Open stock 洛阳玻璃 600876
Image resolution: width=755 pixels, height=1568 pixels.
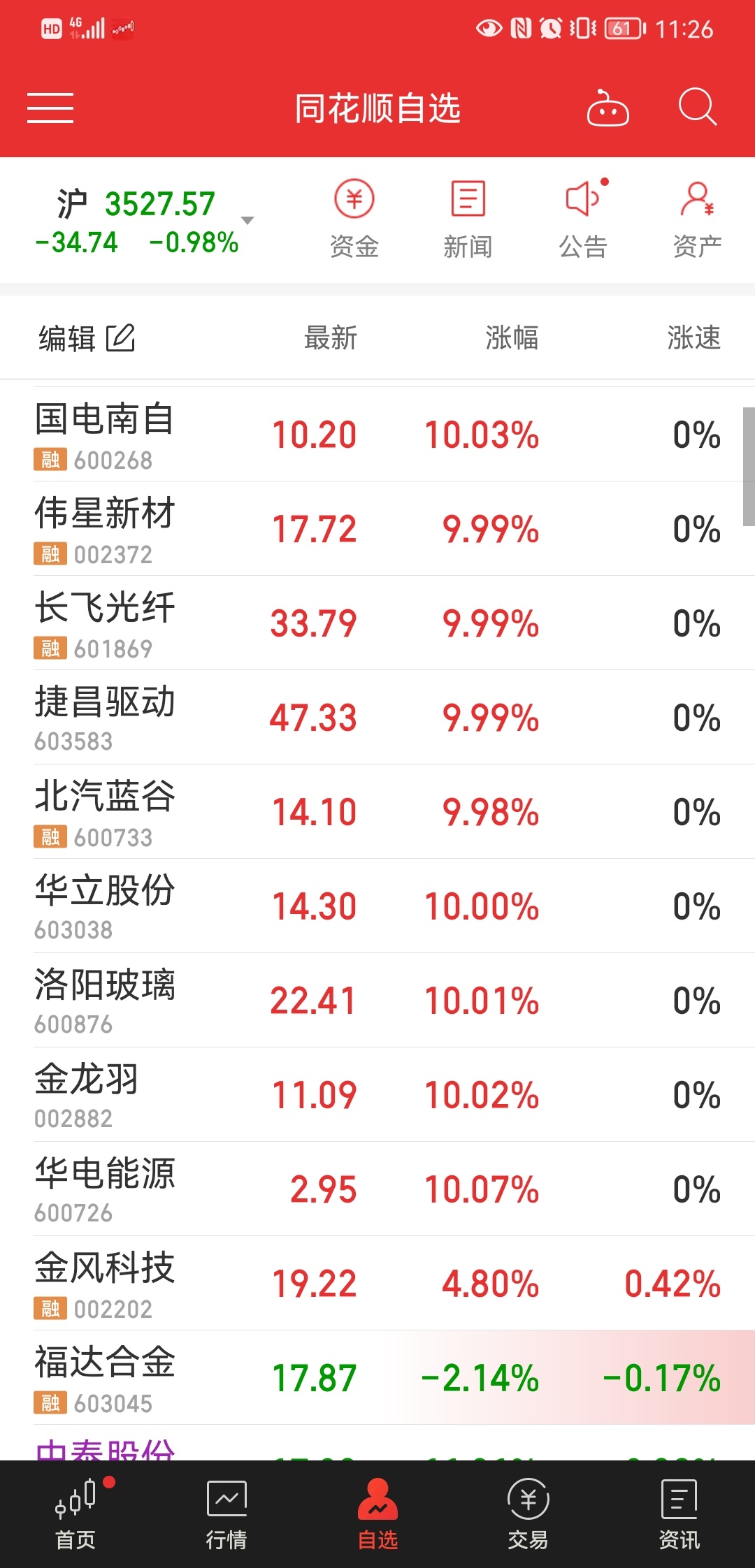[377, 1001]
